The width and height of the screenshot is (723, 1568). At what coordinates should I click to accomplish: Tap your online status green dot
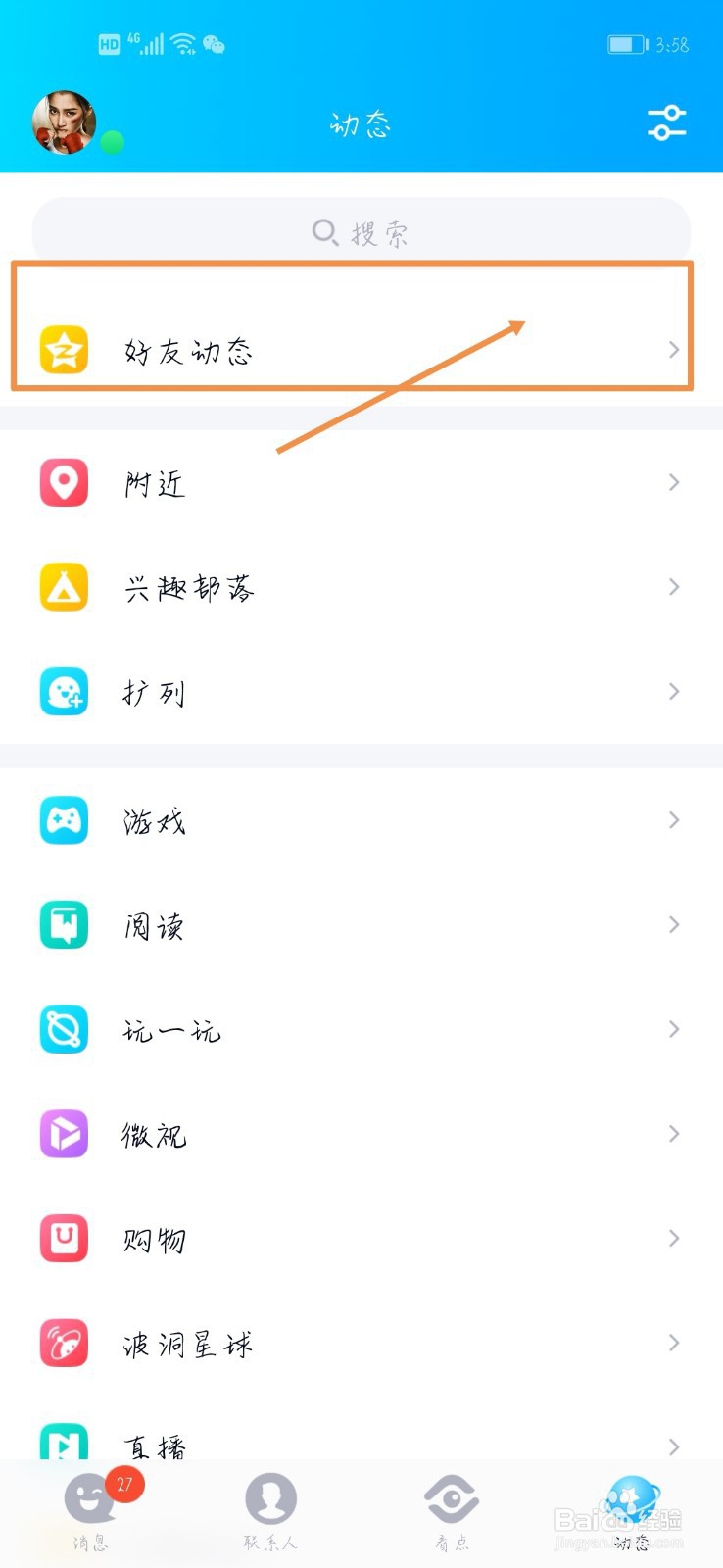[111, 142]
